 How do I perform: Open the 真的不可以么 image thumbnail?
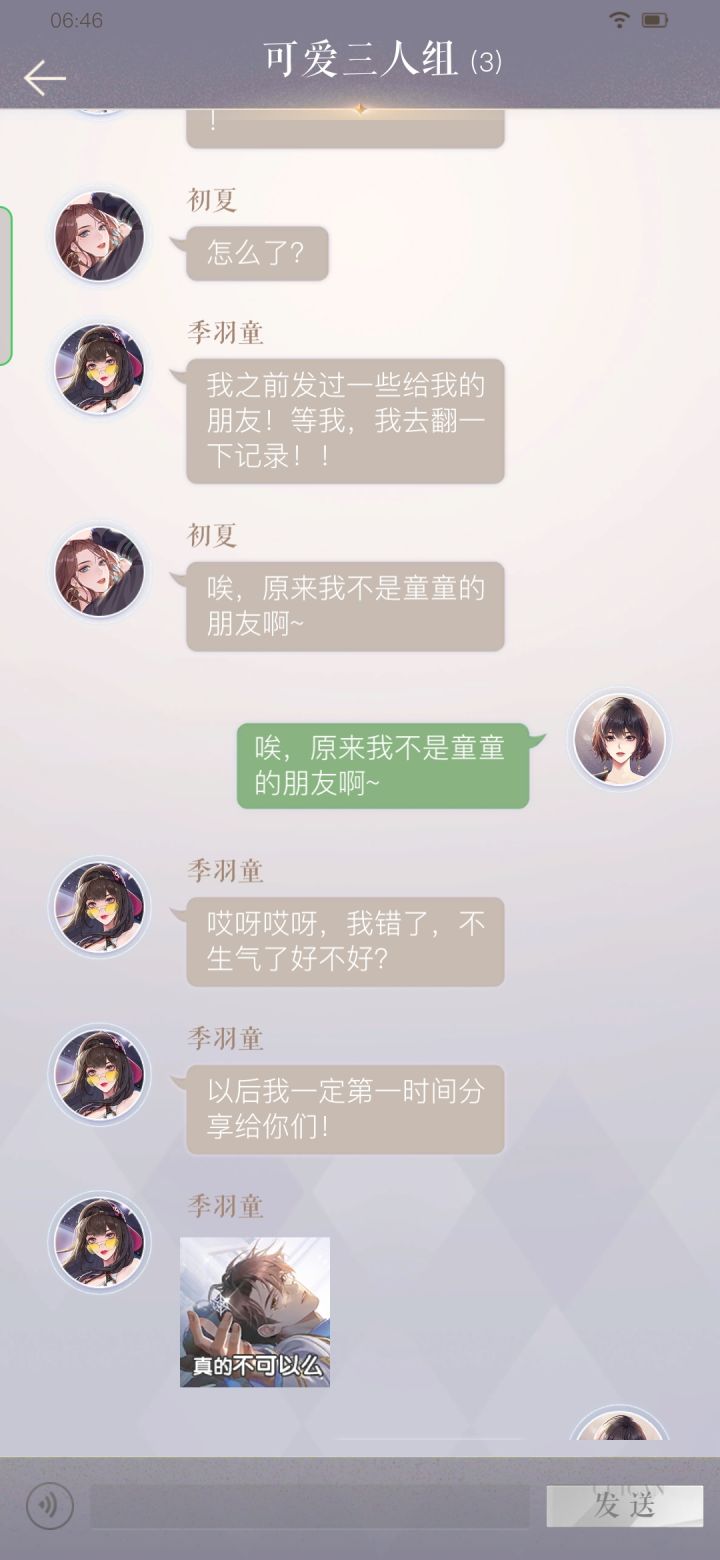pyautogui.click(x=254, y=1312)
